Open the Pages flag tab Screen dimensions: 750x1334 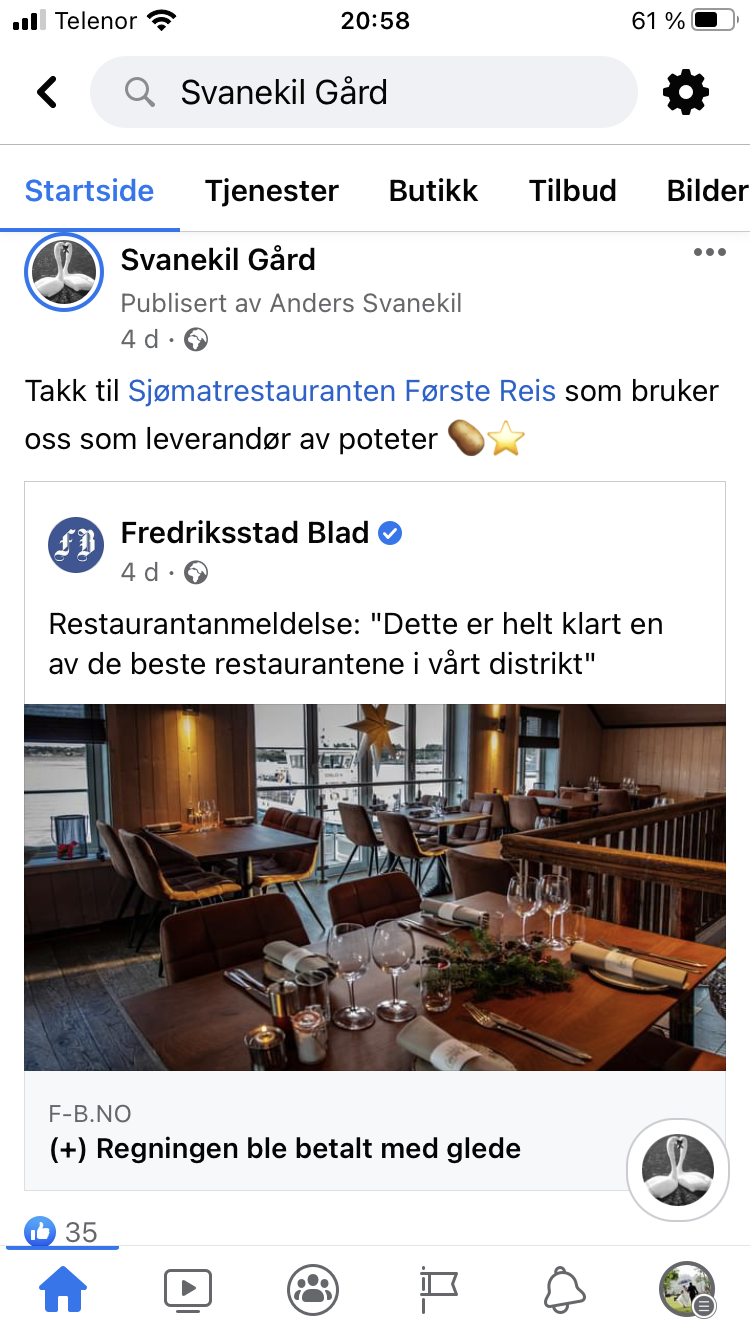point(438,1290)
